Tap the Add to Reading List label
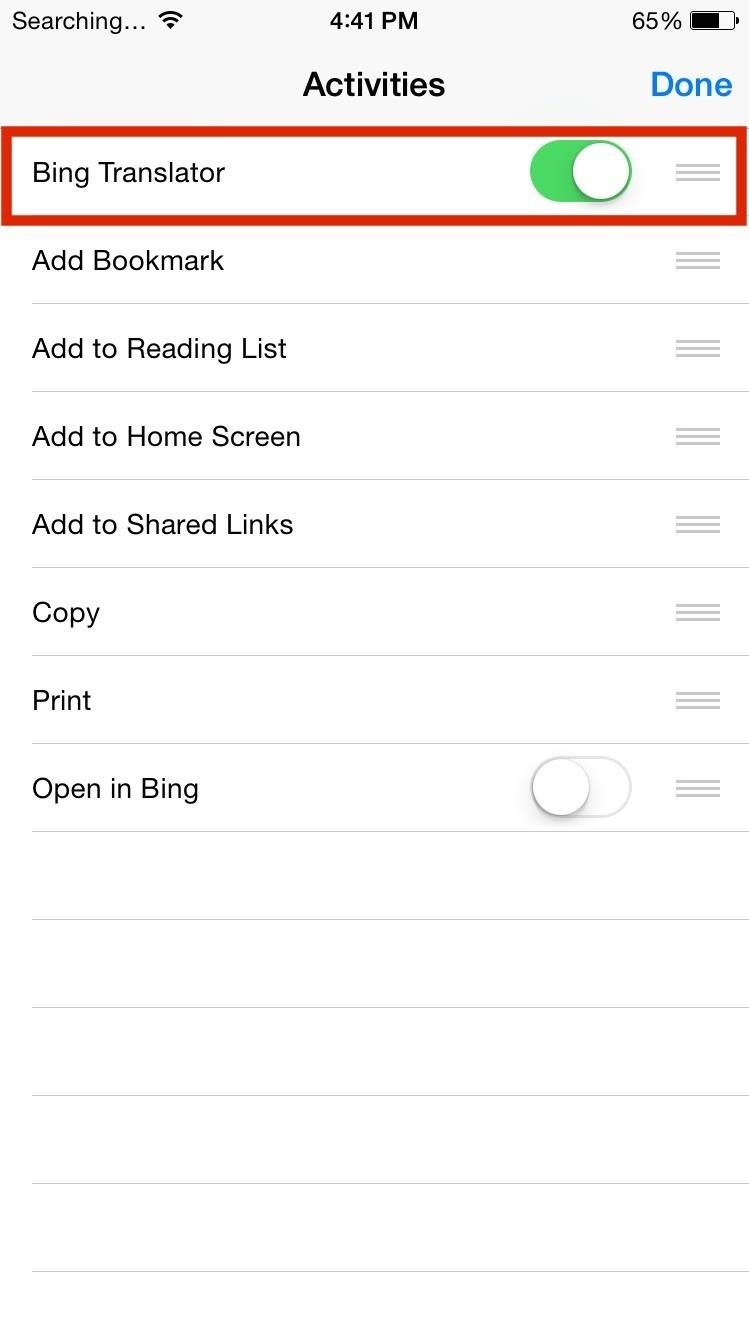 [x=158, y=348]
